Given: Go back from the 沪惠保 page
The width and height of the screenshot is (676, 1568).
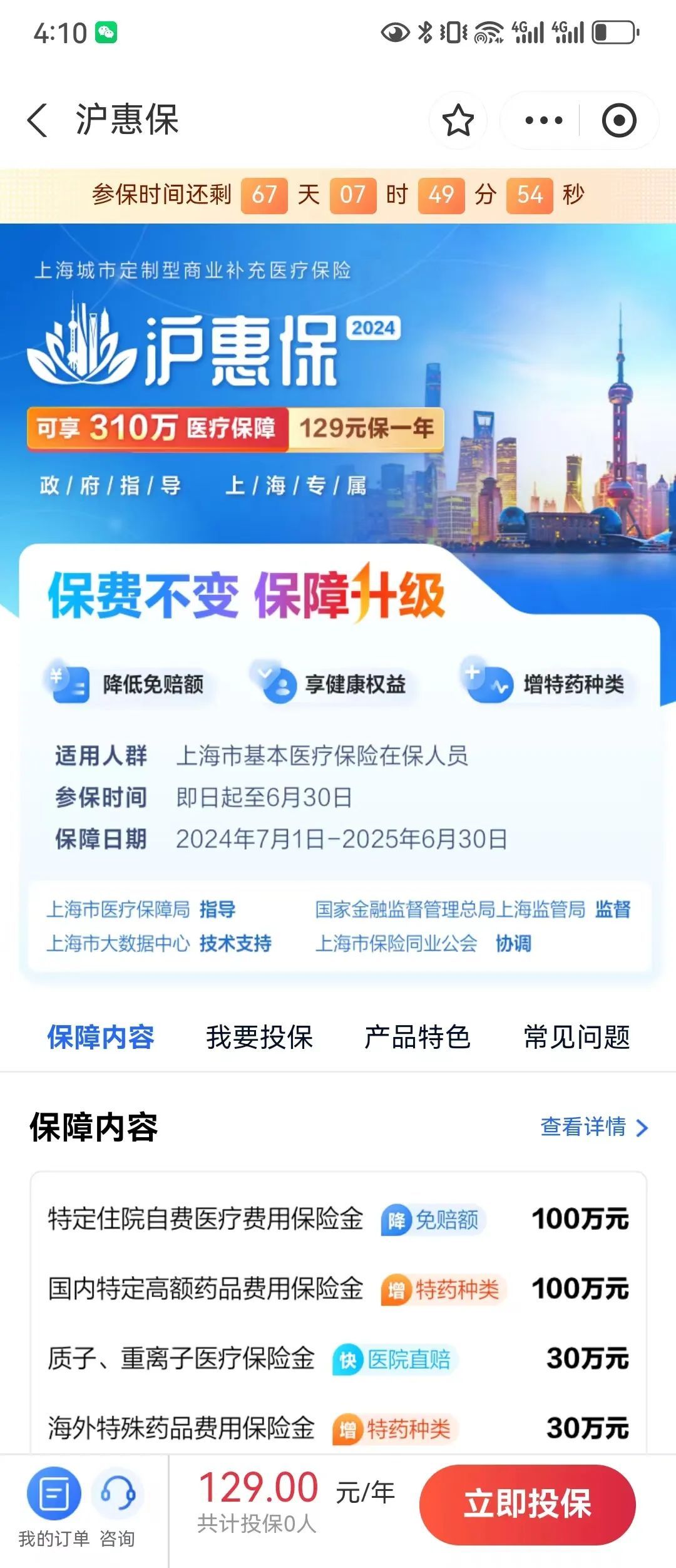Looking at the screenshot, I should (x=38, y=120).
